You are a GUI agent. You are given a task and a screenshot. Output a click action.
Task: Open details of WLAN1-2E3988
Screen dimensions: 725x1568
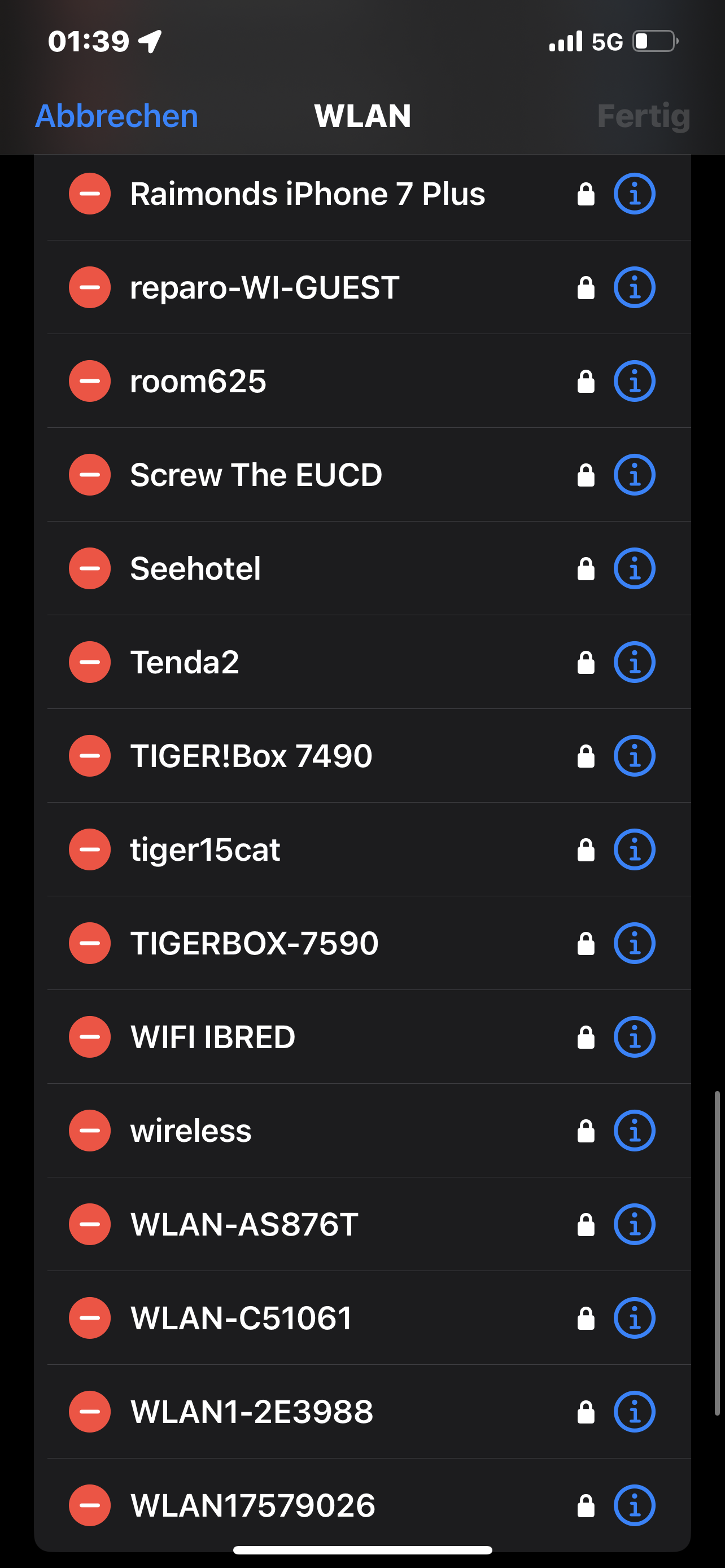pos(634,1413)
